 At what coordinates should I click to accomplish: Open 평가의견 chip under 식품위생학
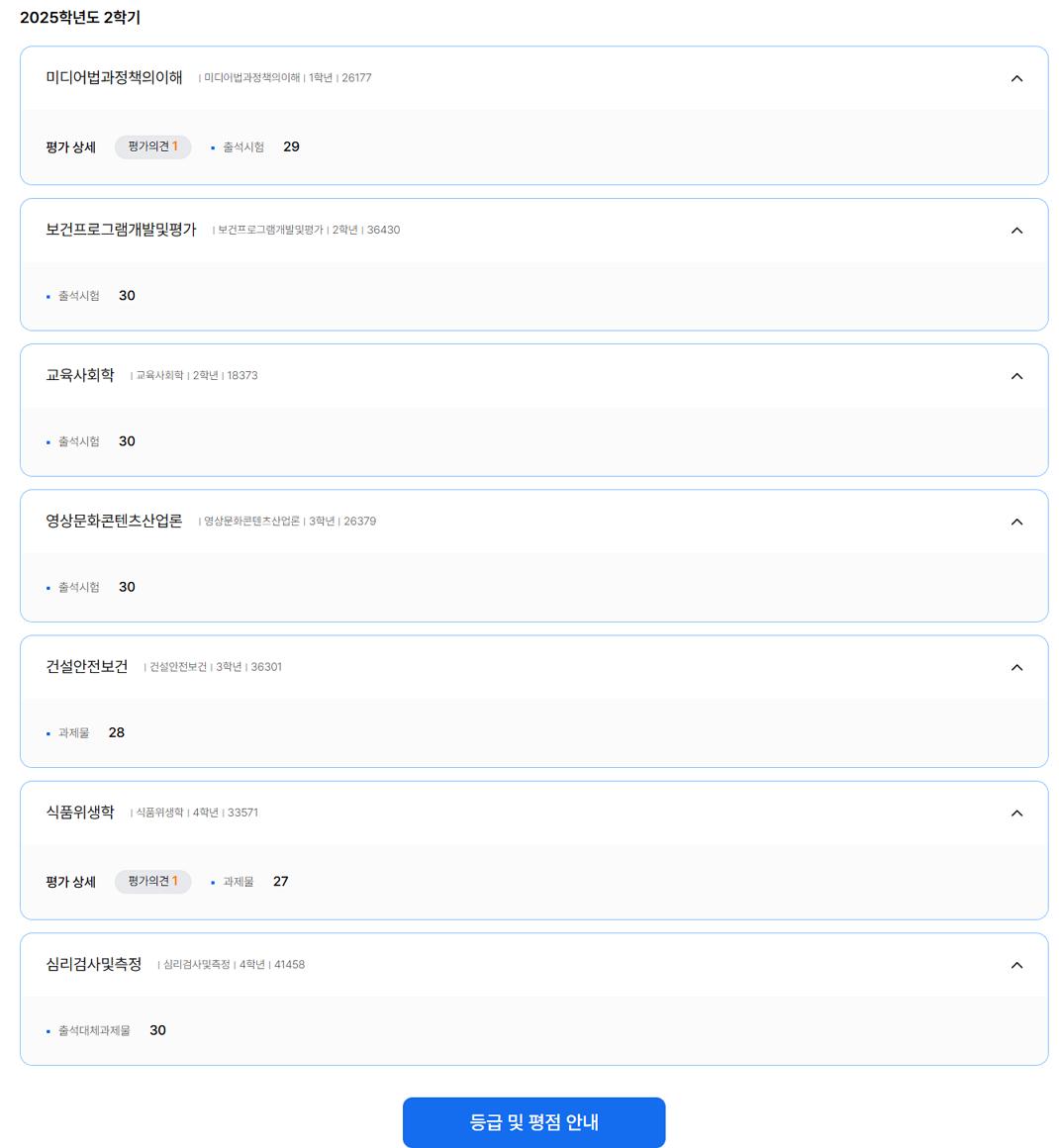[x=152, y=881]
